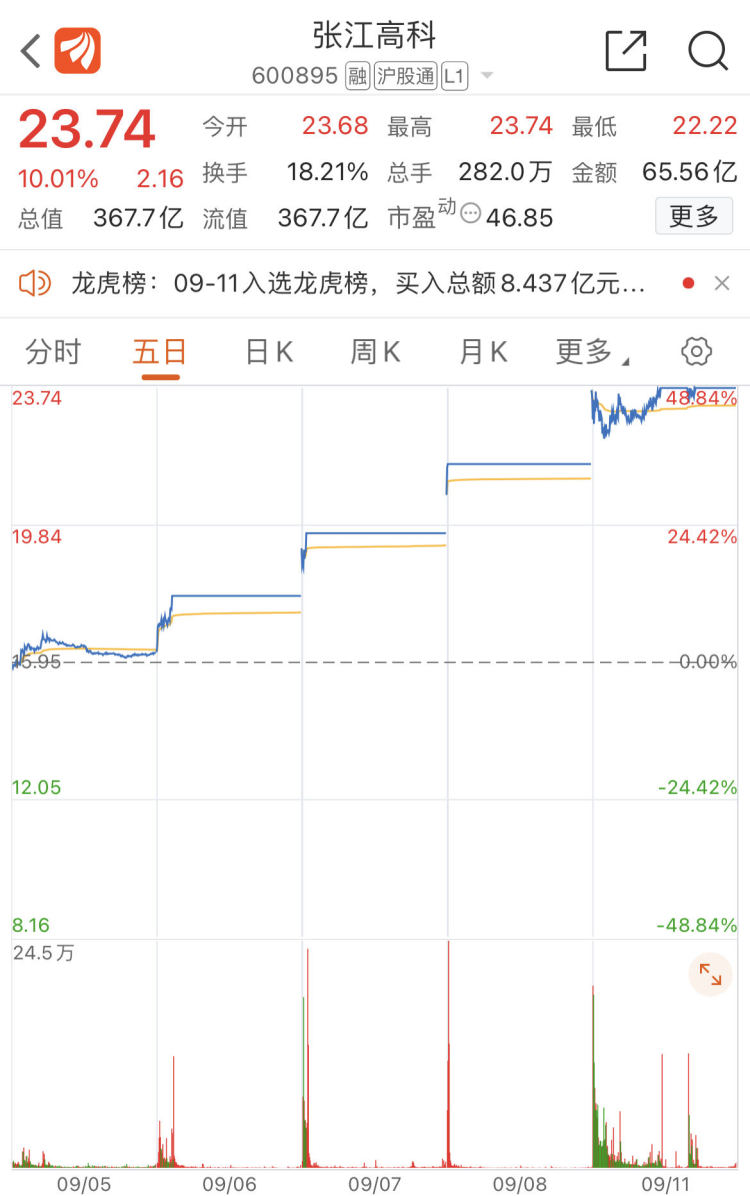Open the stock search
The width and height of the screenshot is (750, 1196).
point(708,50)
